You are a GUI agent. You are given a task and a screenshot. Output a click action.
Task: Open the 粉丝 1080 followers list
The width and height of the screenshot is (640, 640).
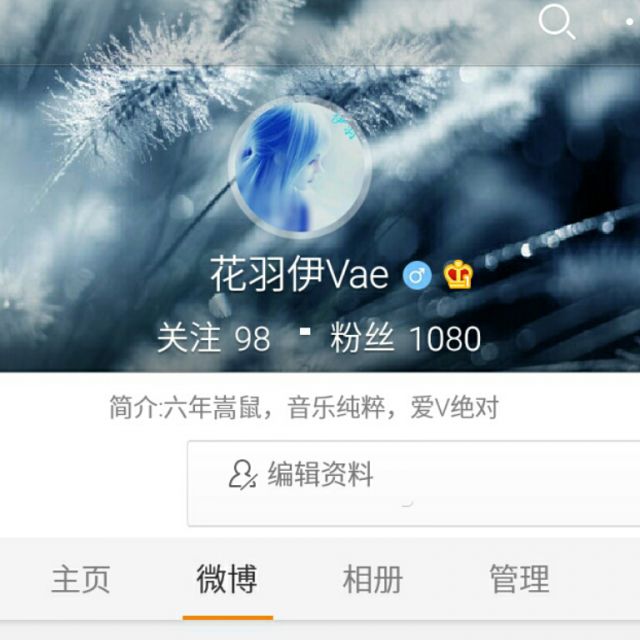405,338
